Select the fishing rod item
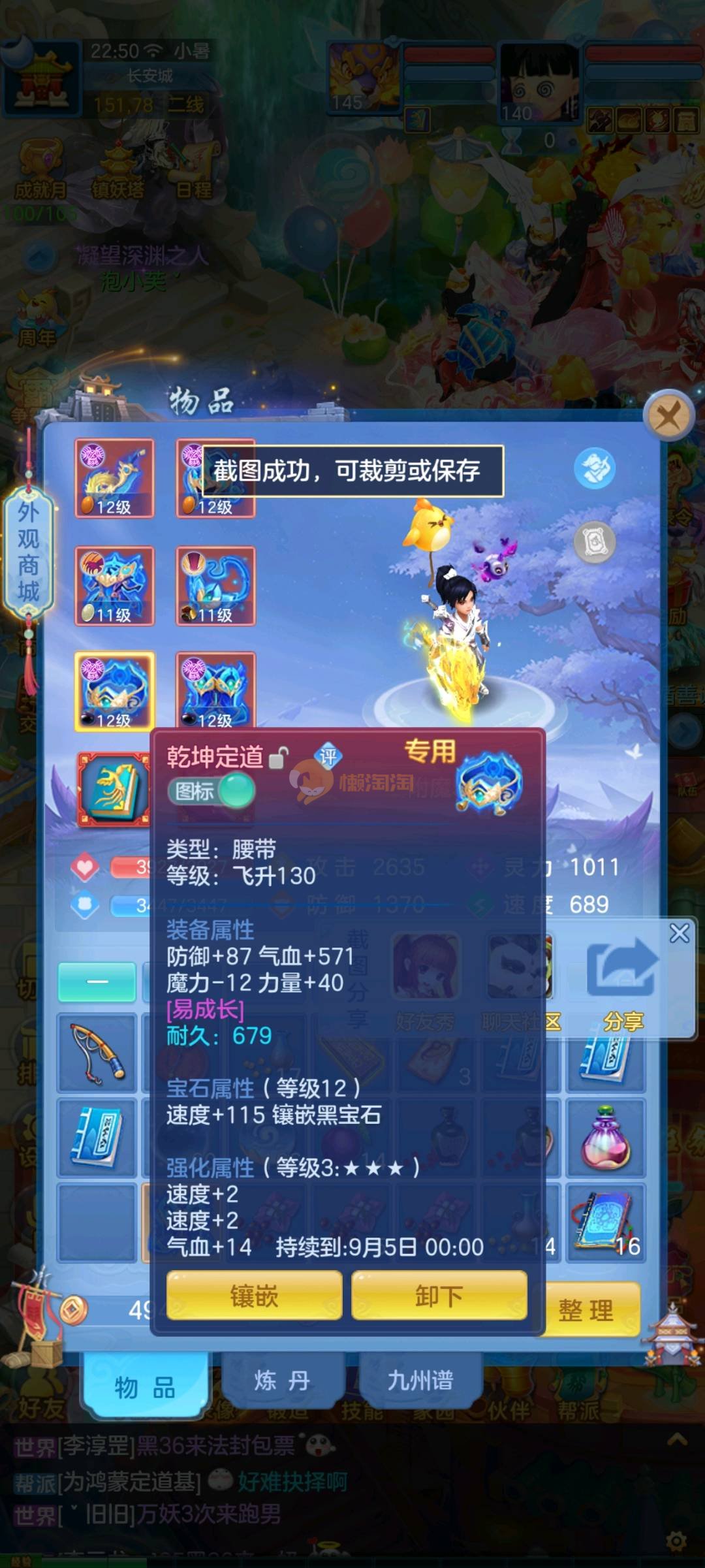This screenshot has width=705, height=1568. click(x=97, y=1053)
